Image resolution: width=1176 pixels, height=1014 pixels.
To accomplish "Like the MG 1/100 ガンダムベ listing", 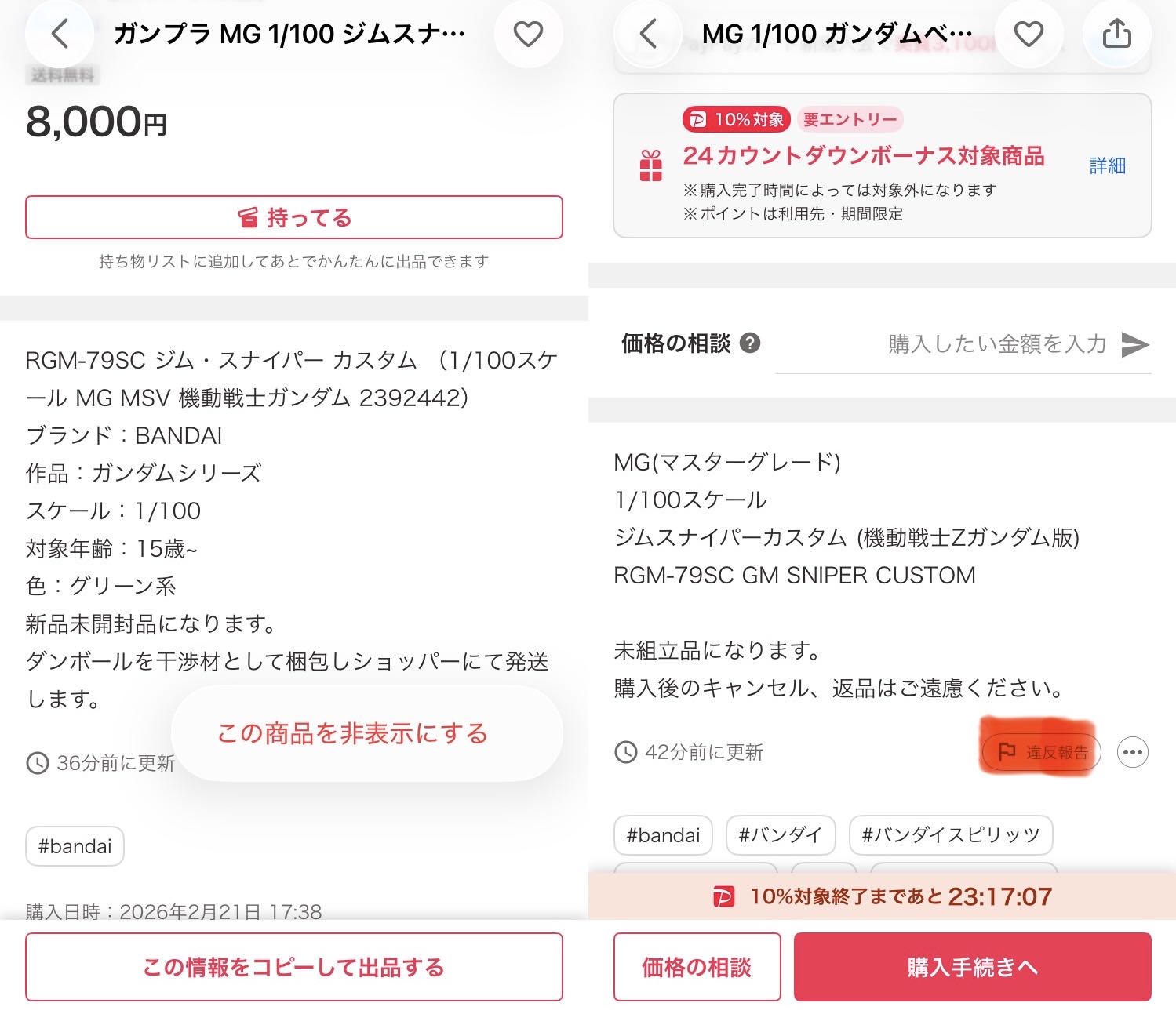I will [x=1029, y=34].
